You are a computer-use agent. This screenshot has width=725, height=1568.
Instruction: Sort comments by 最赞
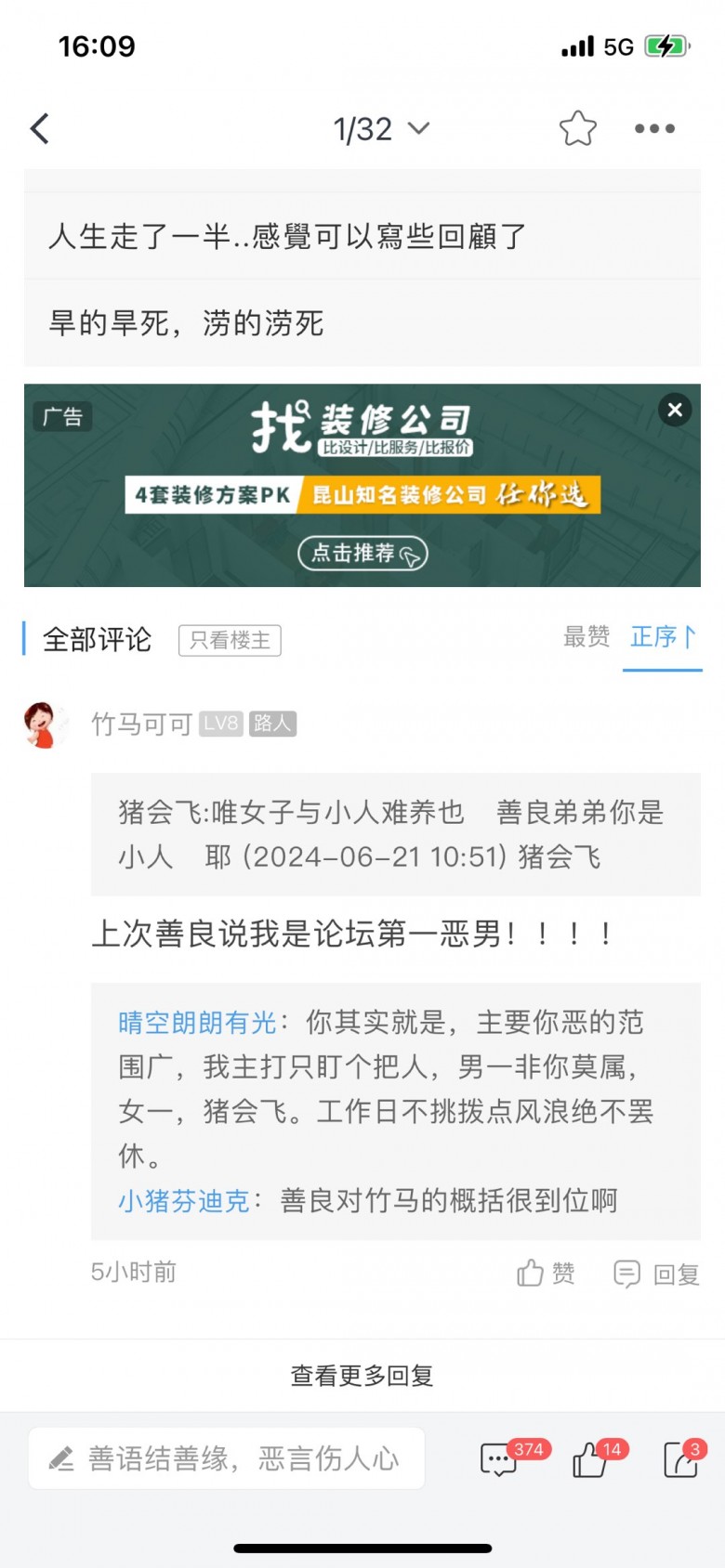click(587, 637)
